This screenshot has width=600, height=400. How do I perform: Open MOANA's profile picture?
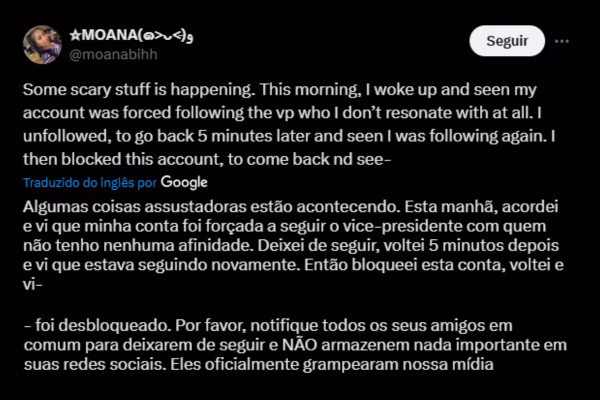click(x=41, y=44)
